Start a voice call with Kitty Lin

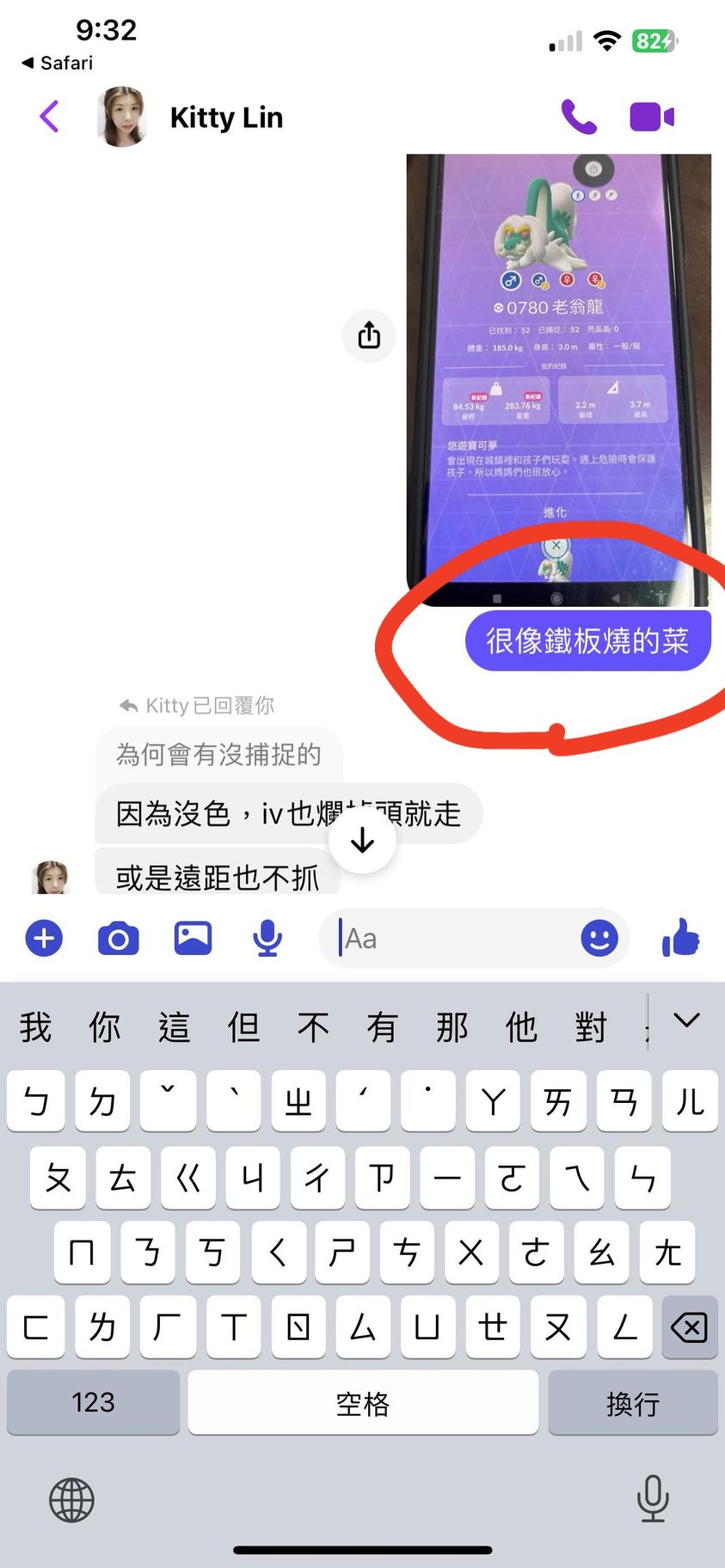point(578,116)
